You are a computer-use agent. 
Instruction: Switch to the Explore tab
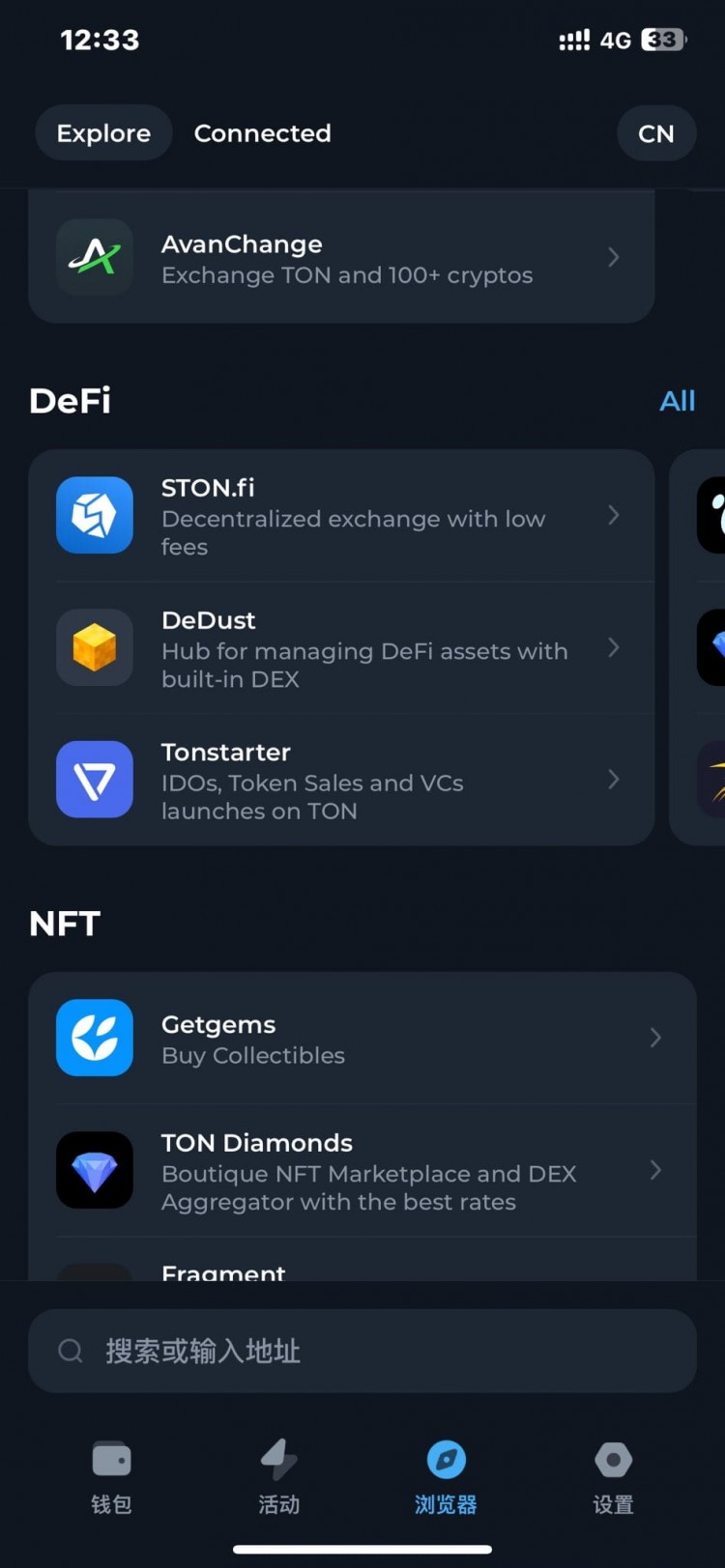103,133
